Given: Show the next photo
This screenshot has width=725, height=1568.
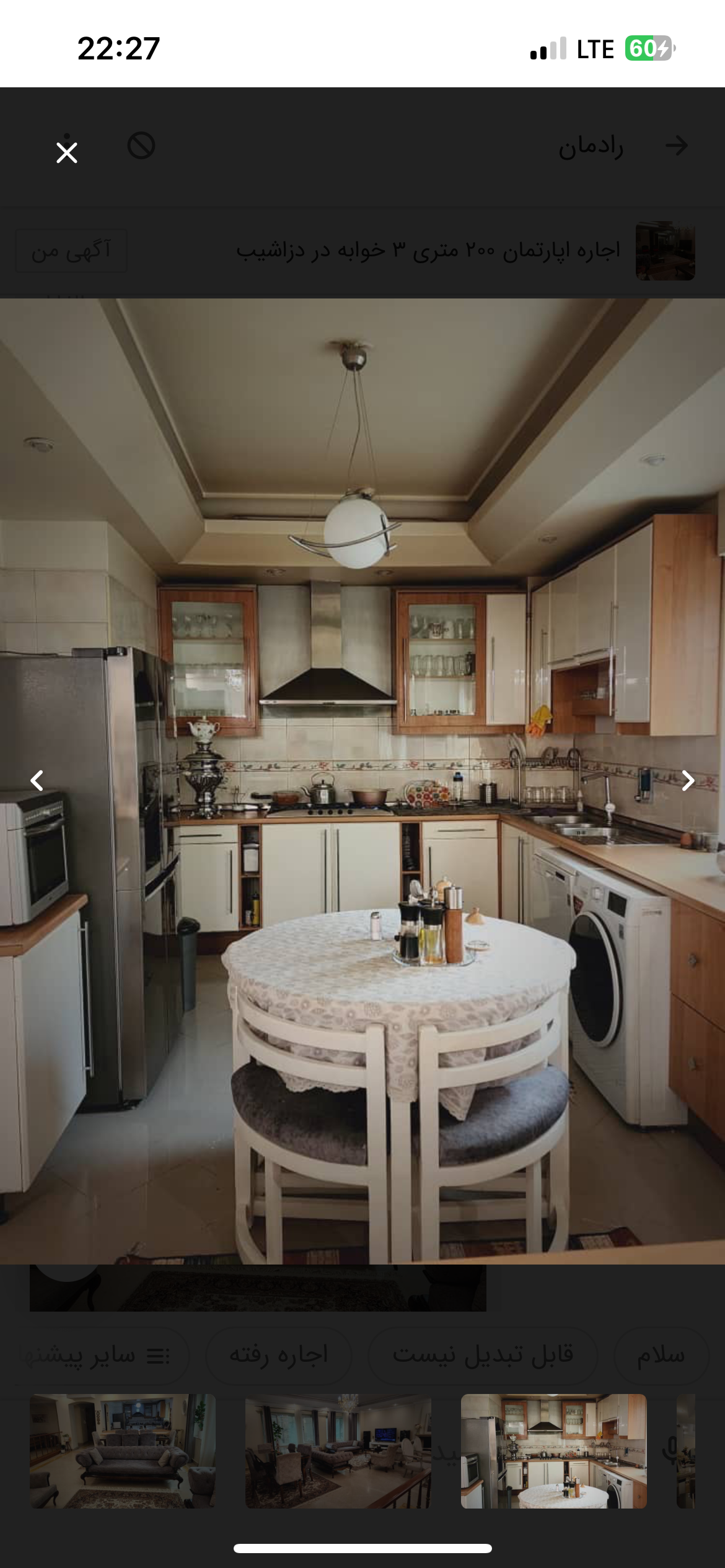Looking at the screenshot, I should [x=687, y=780].
